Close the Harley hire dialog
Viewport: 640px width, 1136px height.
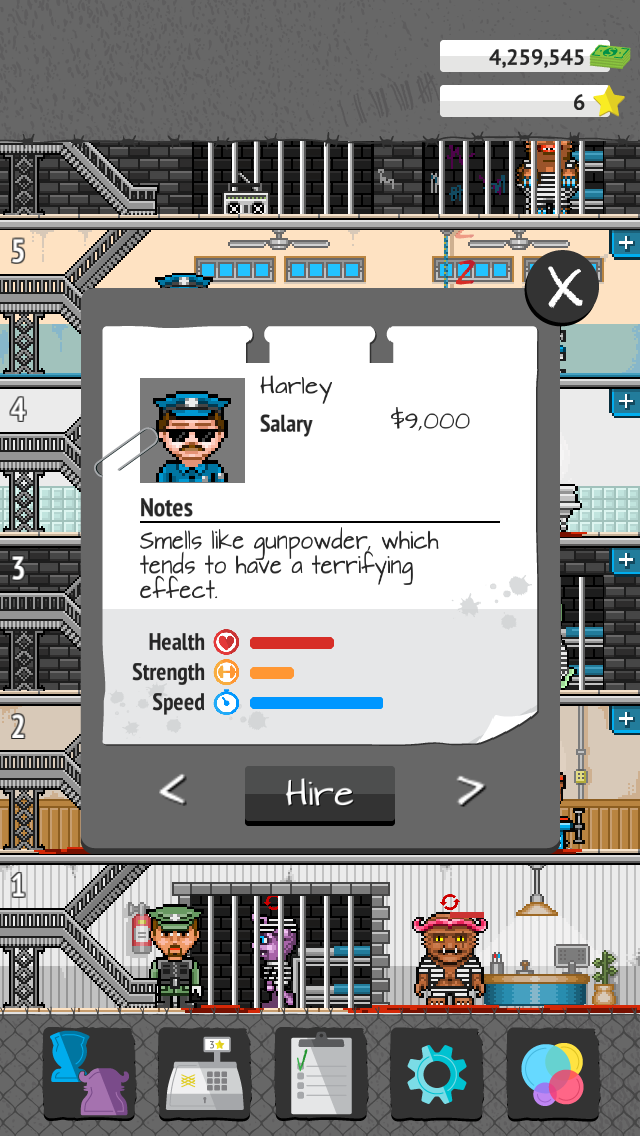tap(562, 288)
